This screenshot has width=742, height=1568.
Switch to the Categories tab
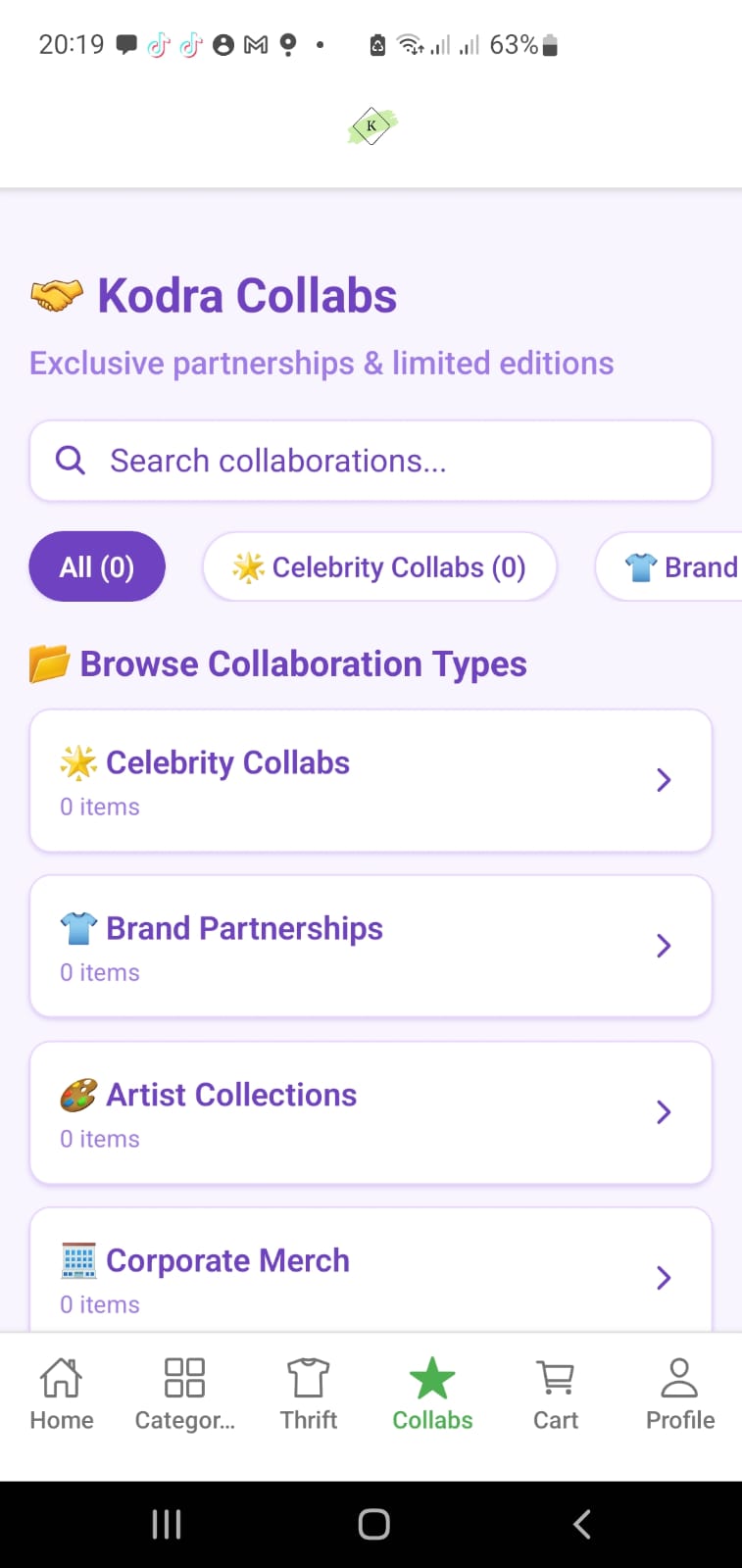(x=184, y=1395)
